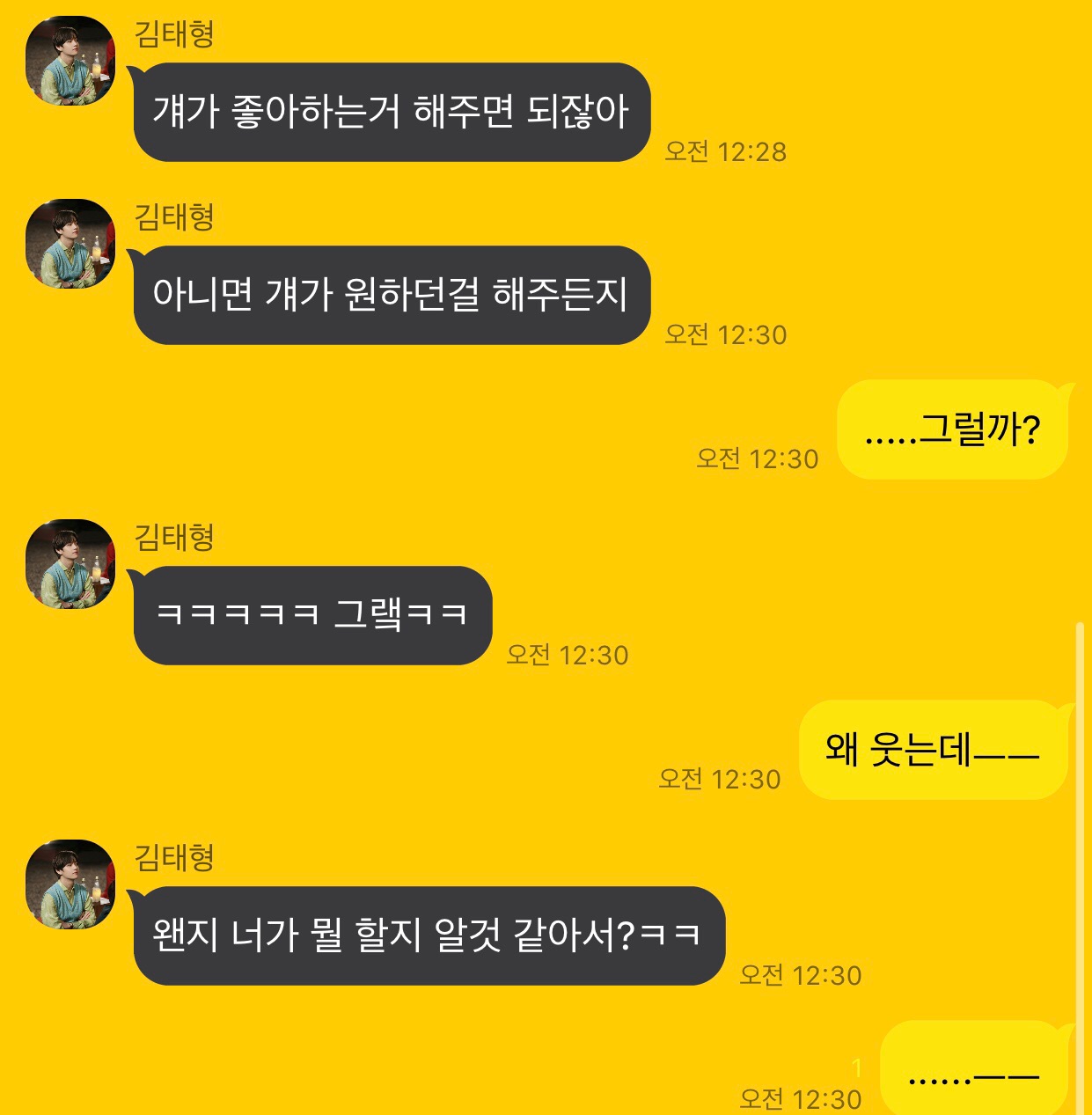Tap 김태형's avatar next to '아니면 걔가 원하던걸 해주든지'

point(70,244)
